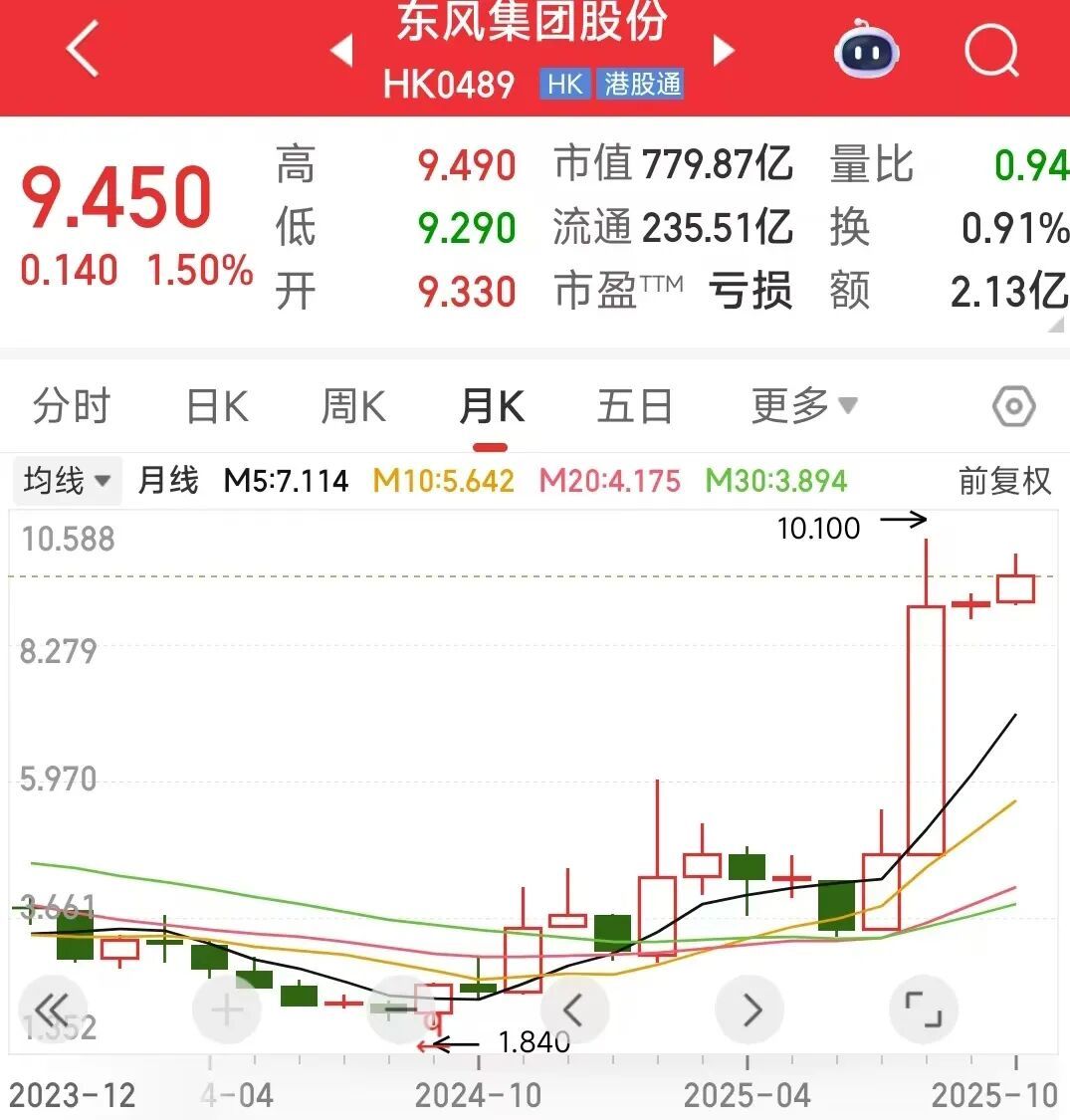Viewport: 1070px width, 1120px height.
Task: Toggle the M20 moving average label
Action: [x=608, y=481]
